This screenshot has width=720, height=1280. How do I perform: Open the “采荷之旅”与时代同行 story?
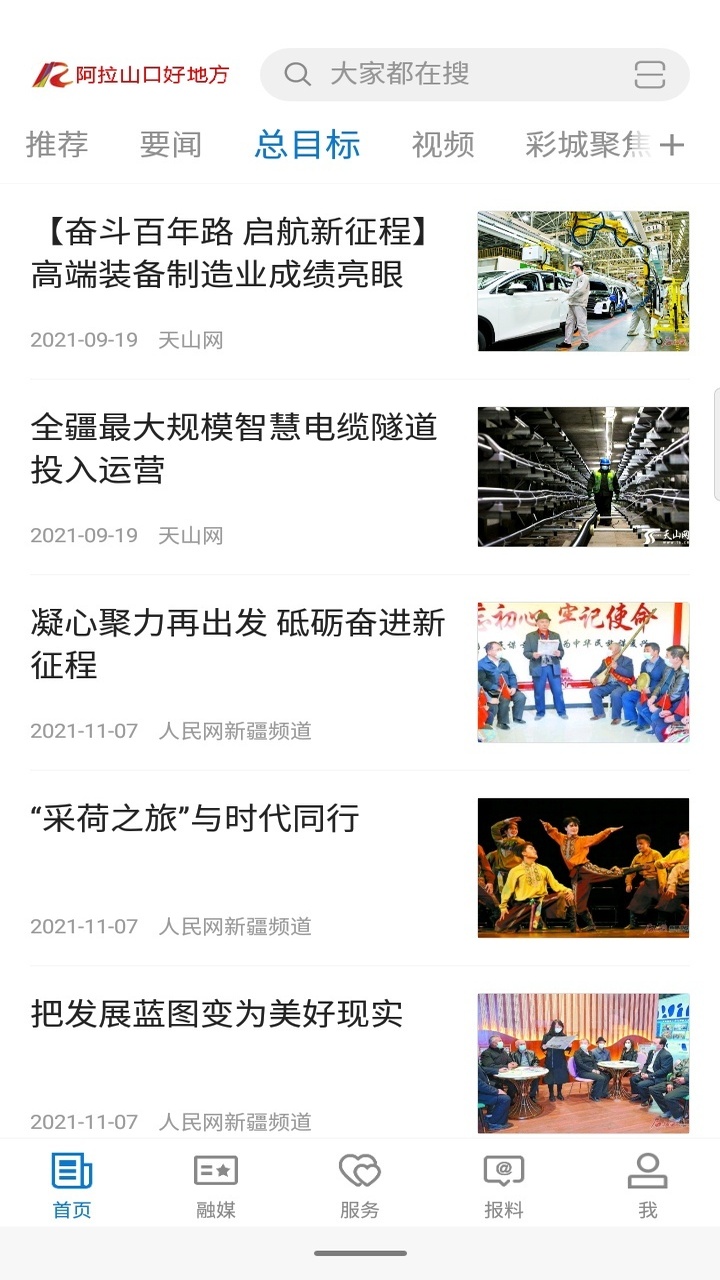click(360, 868)
